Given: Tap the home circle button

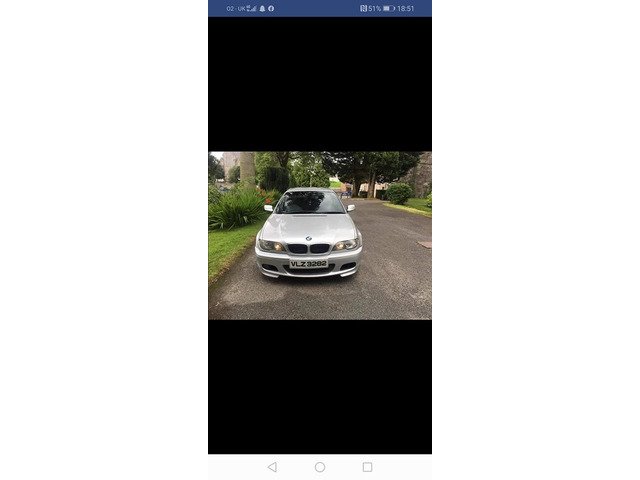Looking at the screenshot, I should coord(320,467).
